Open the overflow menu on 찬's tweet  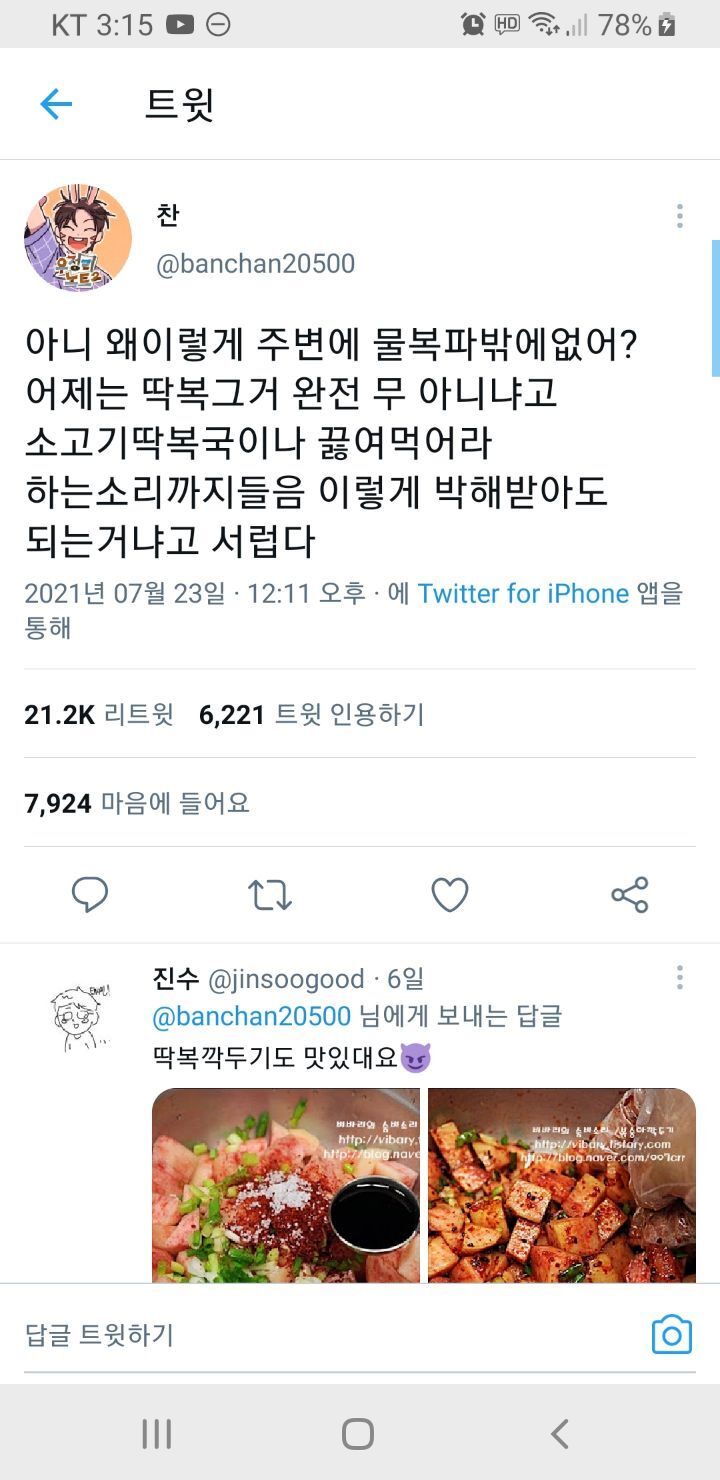(x=679, y=216)
